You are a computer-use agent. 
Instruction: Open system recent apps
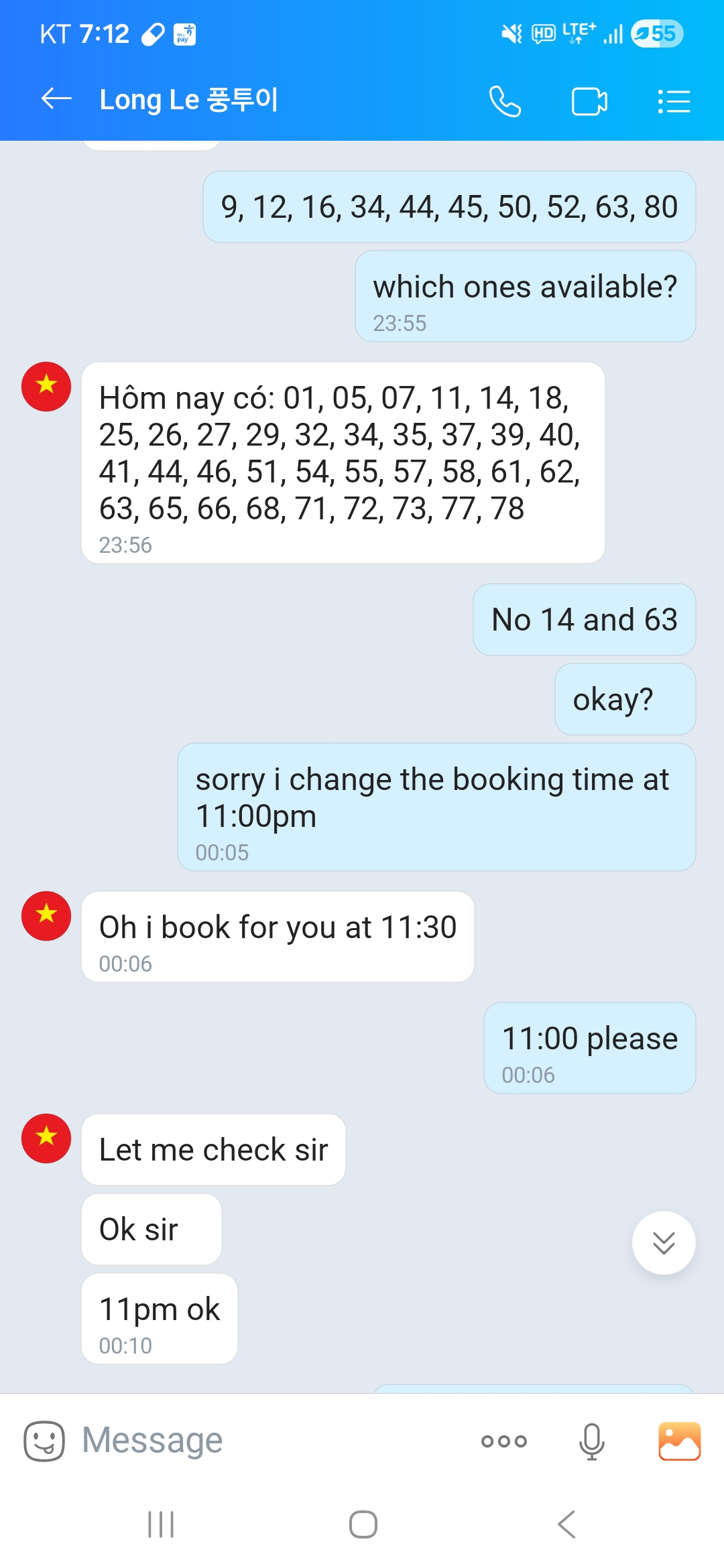[161, 1524]
